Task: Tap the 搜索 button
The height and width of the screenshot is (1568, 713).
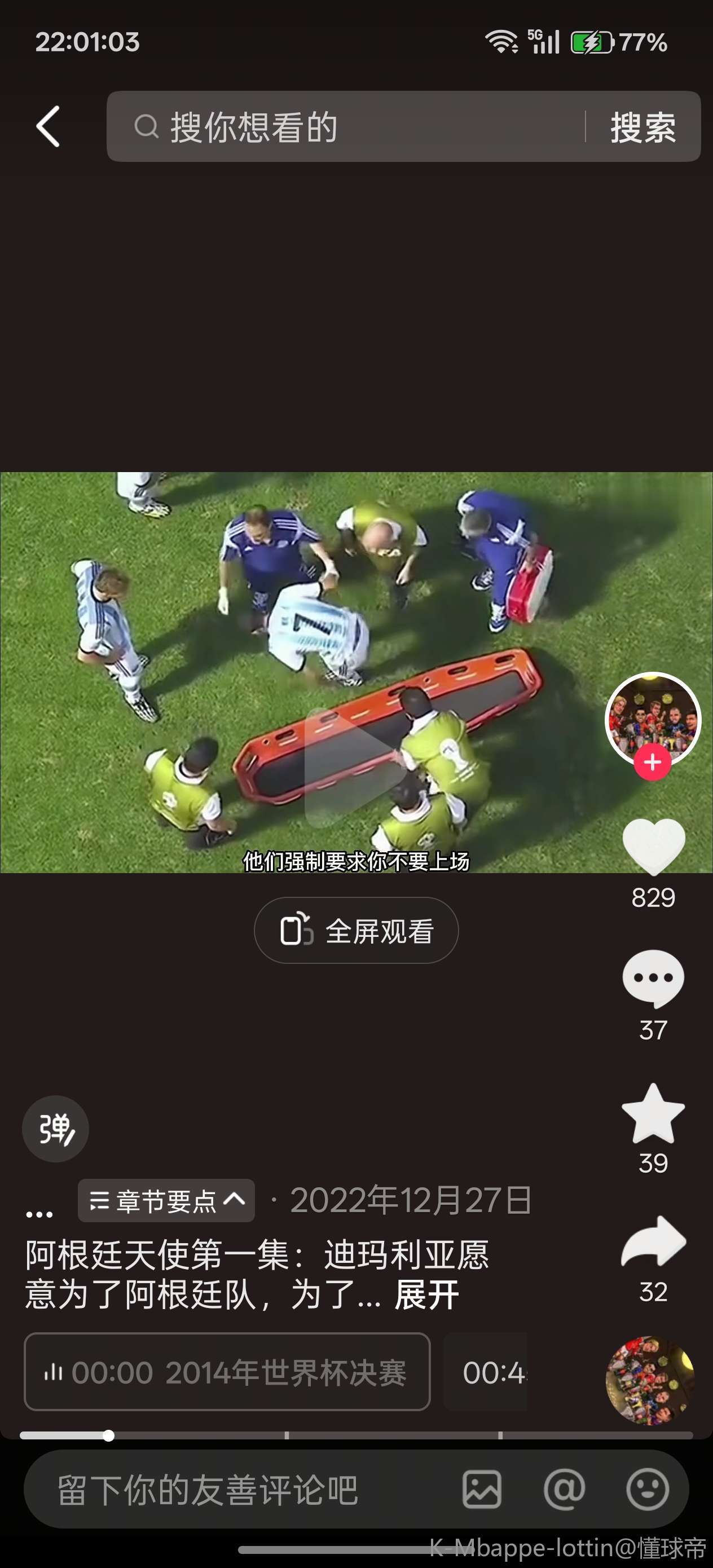Action: click(x=643, y=126)
